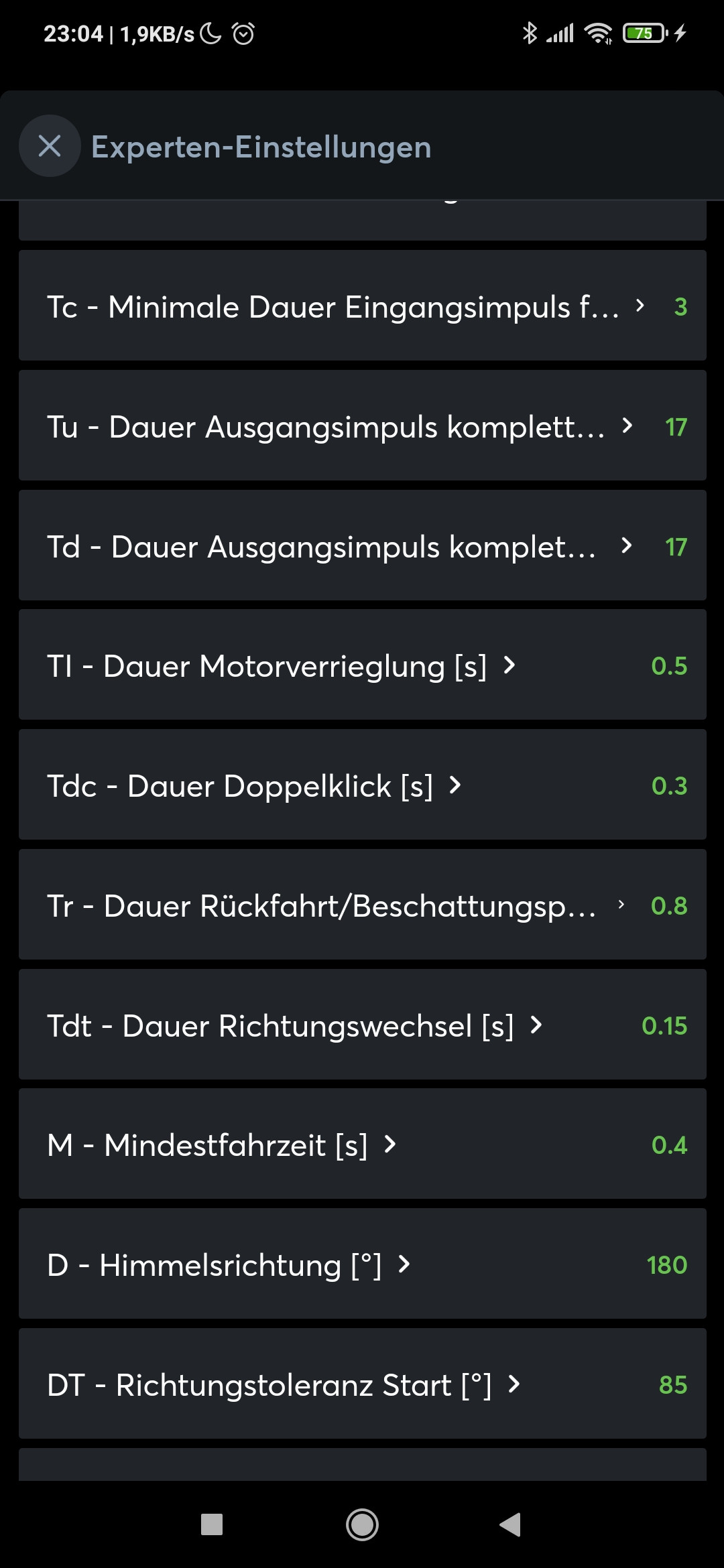Image resolution: width=724 pixels, height=1568 pixels.
Task: Open DT - Richtungstoleranz Start setting
Action: coord(362,1384)
